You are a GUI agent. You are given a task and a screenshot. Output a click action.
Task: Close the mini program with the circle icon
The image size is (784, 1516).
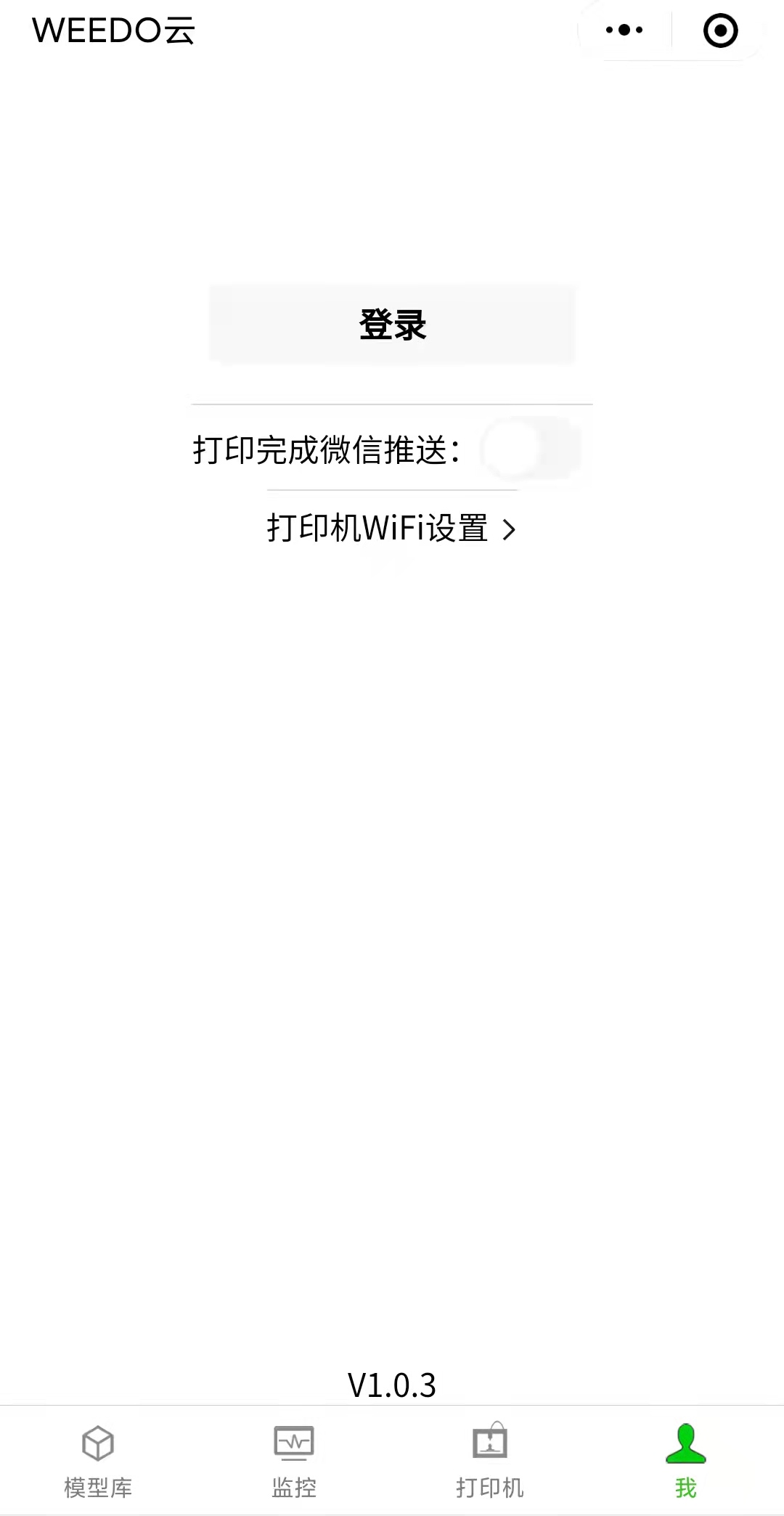tap(720, 30)
